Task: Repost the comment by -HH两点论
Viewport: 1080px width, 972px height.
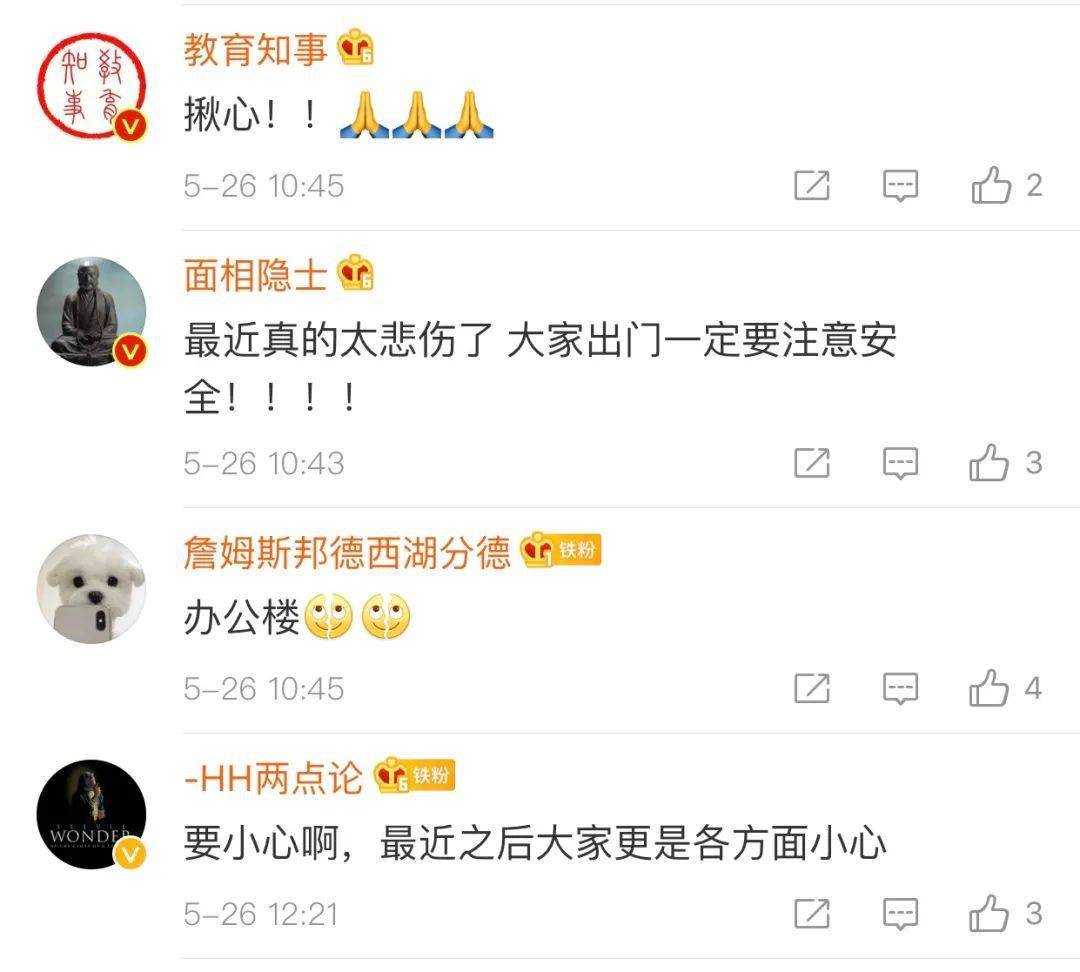Action: [x=811, y=914]
